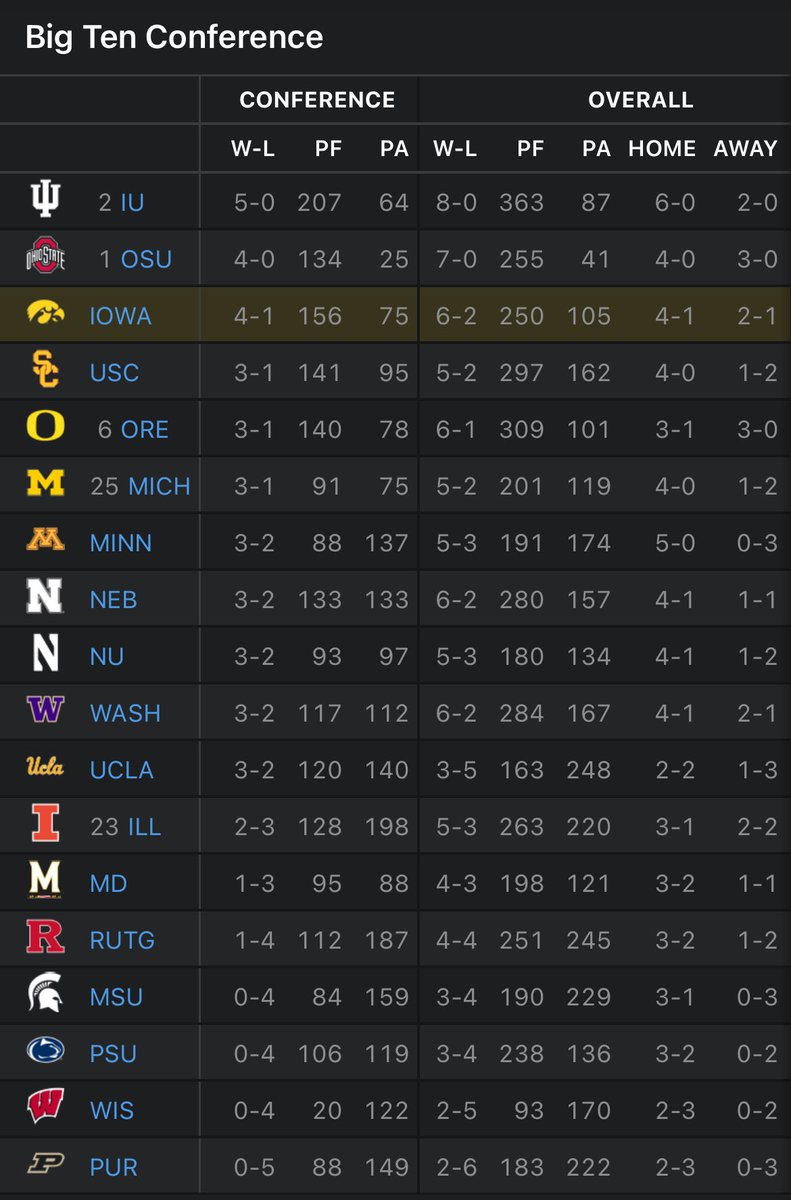791x1200 pixels.
Task: Open the OSU team link
Action: coord(146,260)
